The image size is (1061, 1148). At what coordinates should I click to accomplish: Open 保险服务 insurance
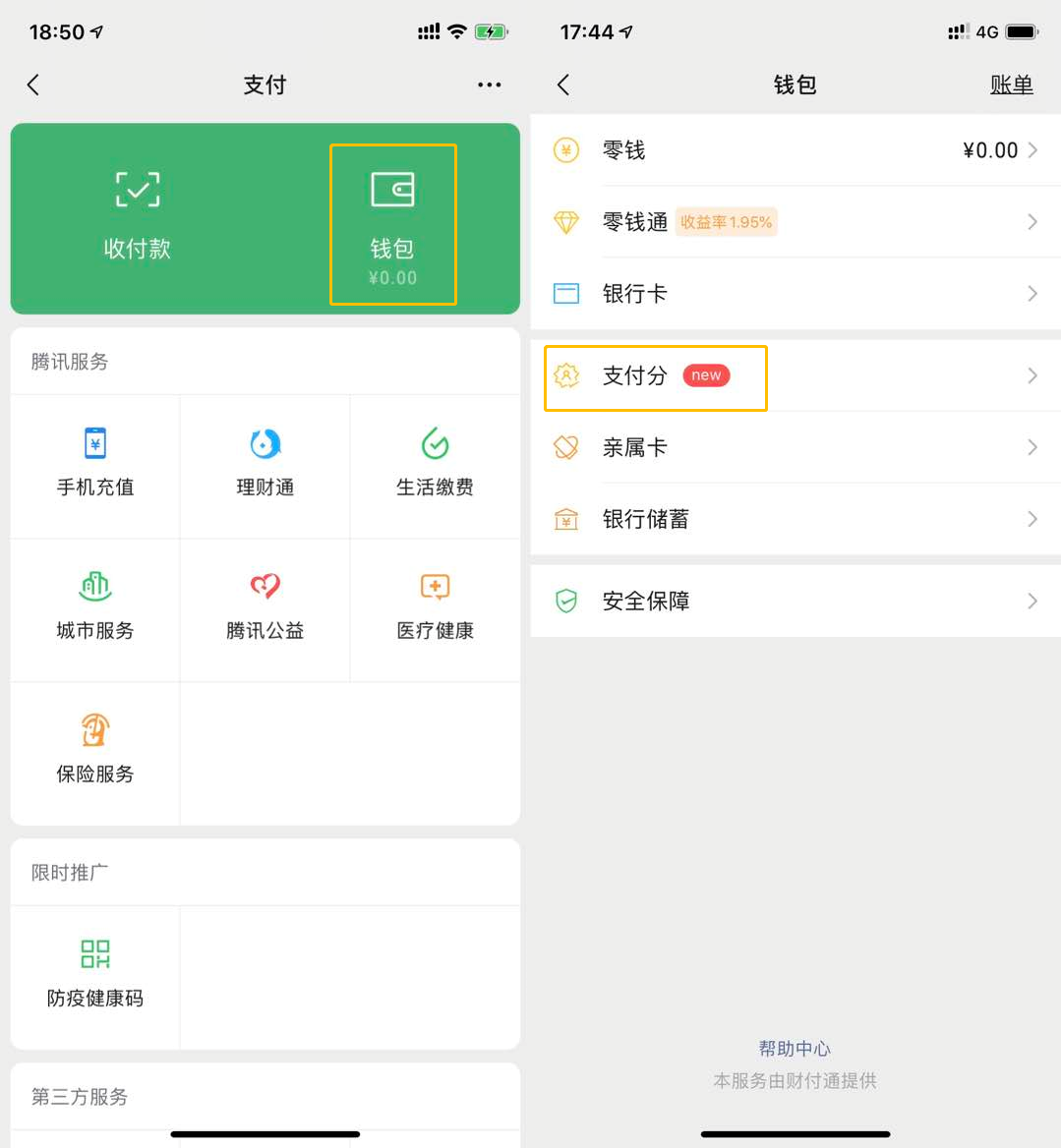95,753
